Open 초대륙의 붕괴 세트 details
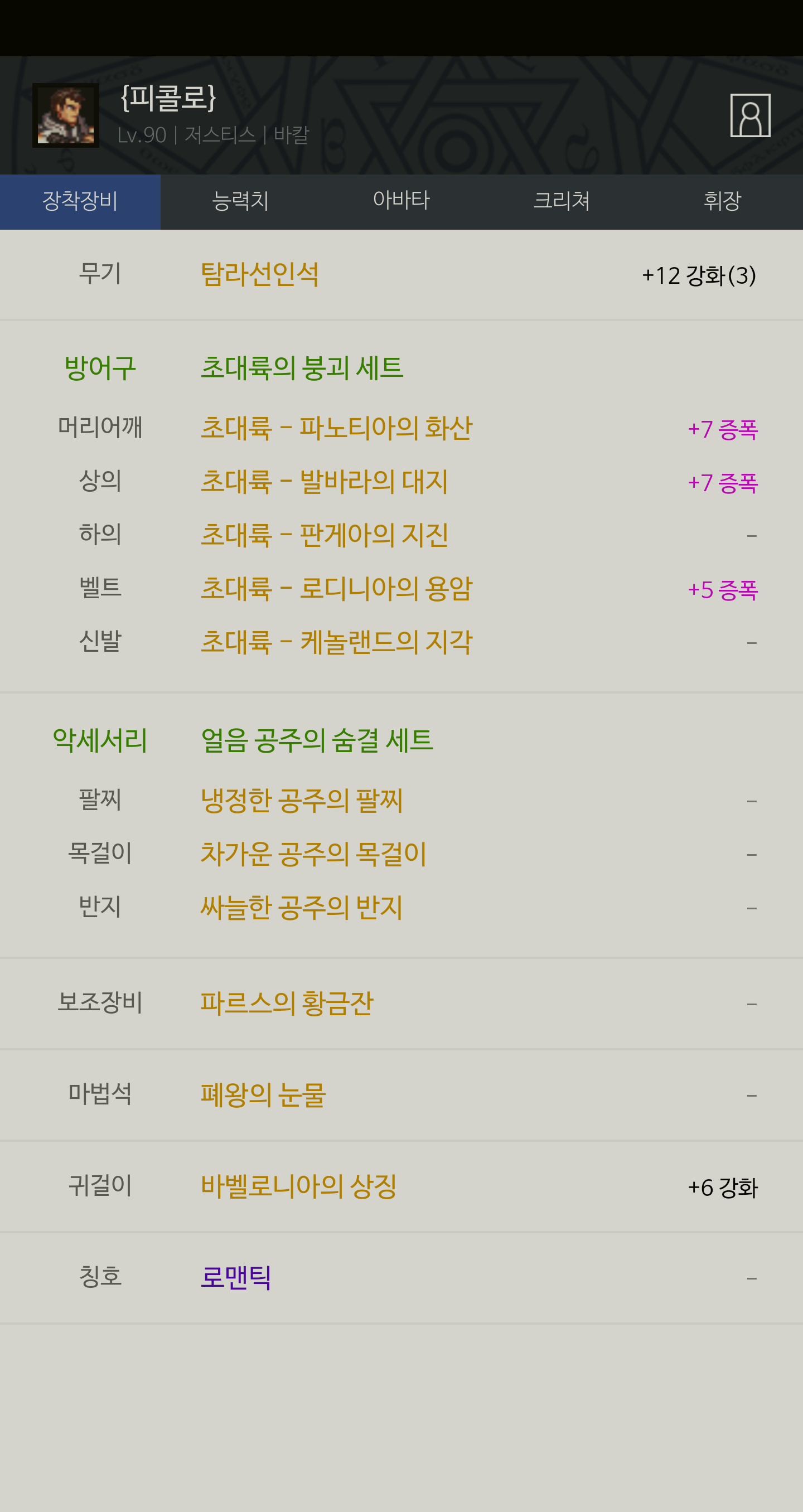 [302, 368]
